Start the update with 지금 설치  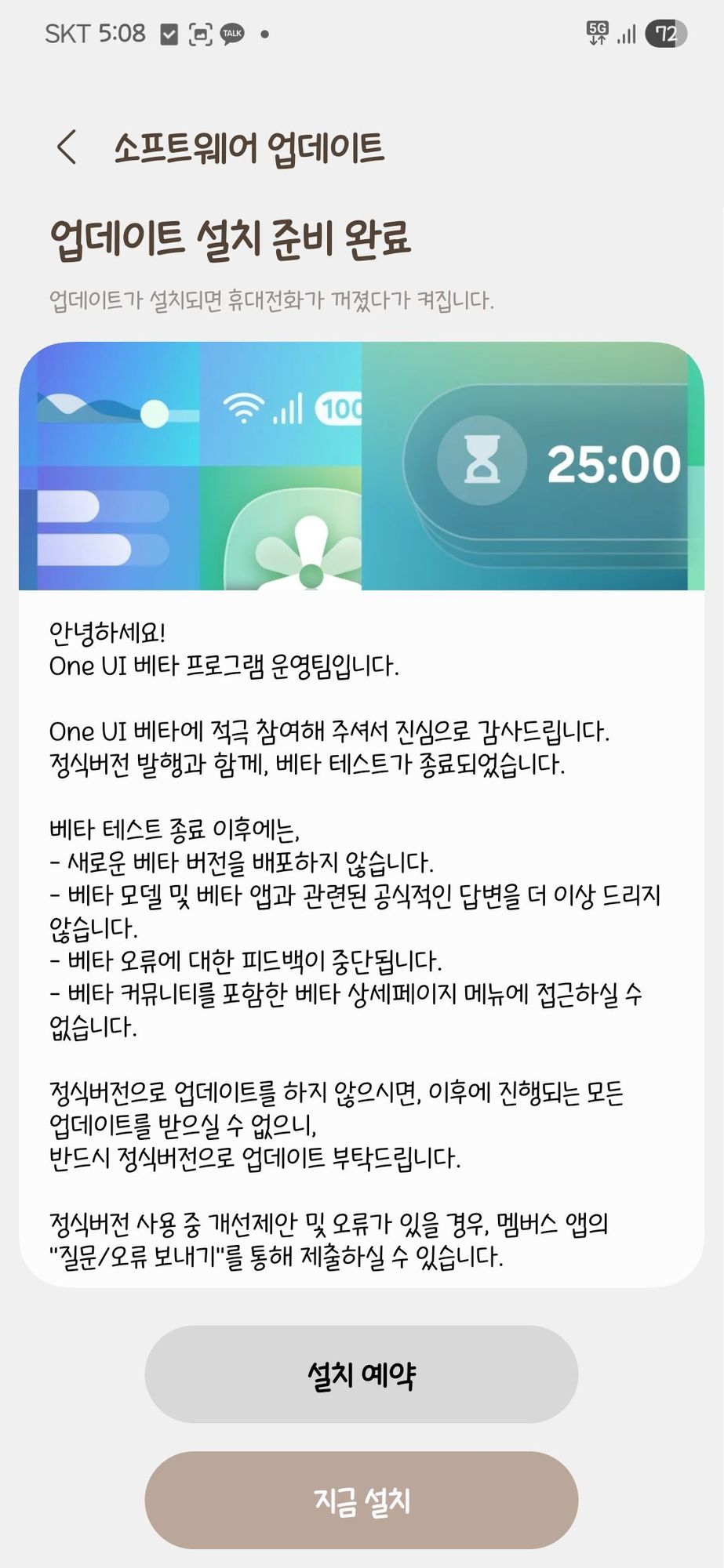[362, 1499]
